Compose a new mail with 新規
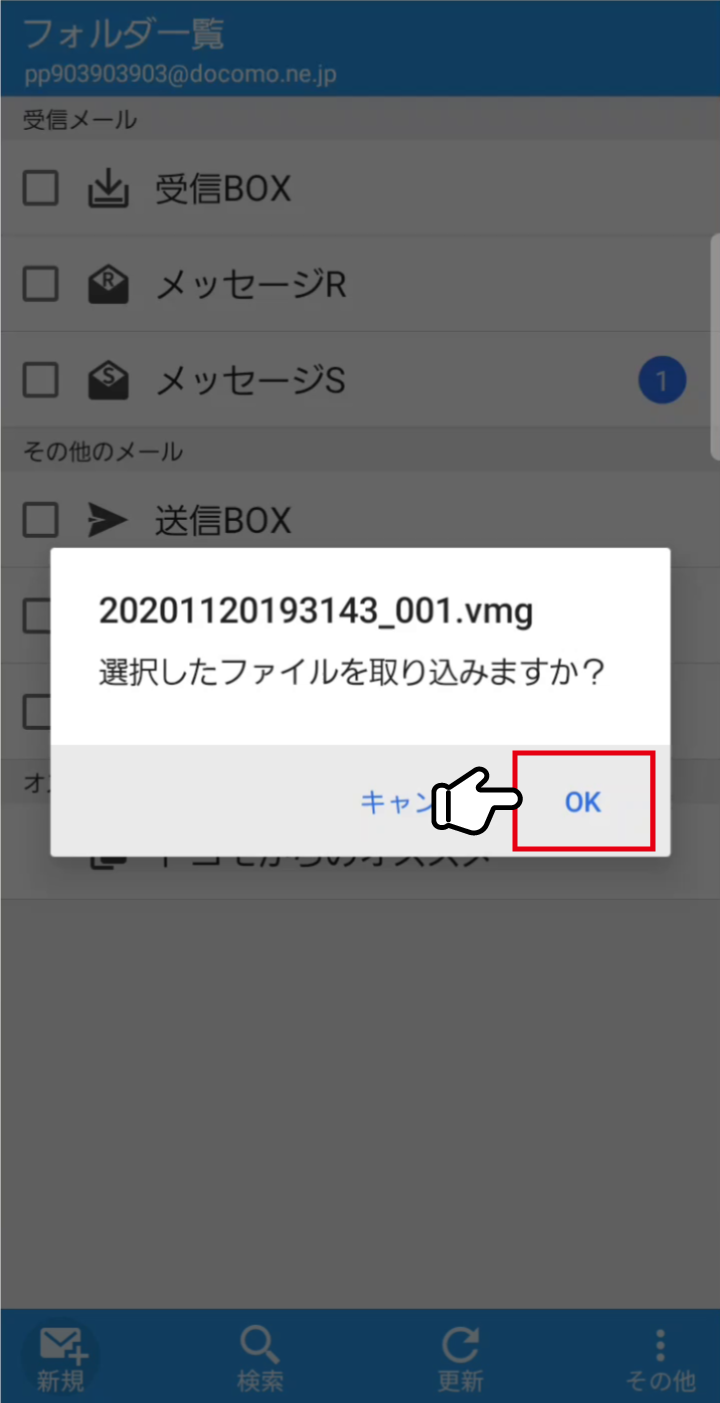This screenshot has height=1403, width=720. pyautogui.click(x=62, y=1359)
